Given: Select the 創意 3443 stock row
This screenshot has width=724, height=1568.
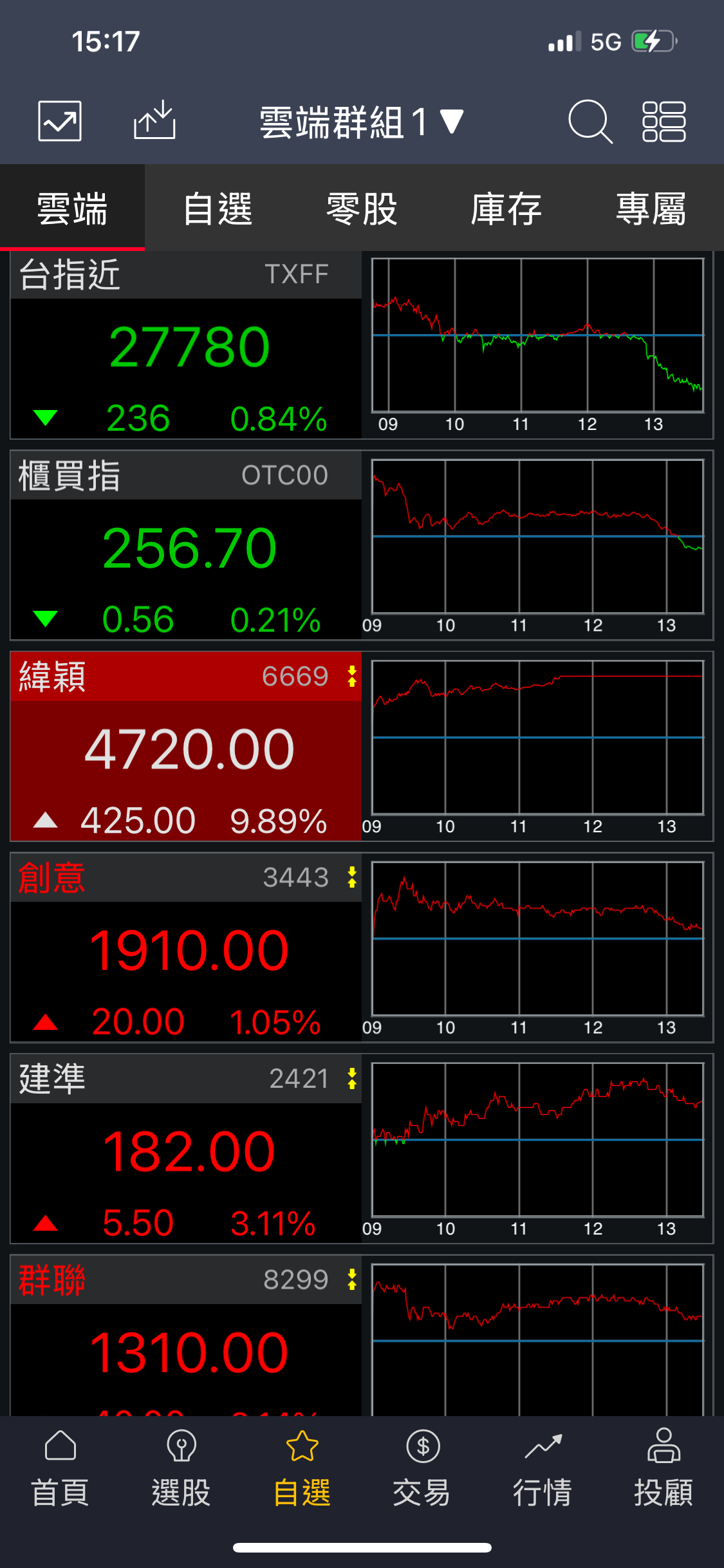Looking at the screenshot, I should pyautogui.click(x=187, y=949).
